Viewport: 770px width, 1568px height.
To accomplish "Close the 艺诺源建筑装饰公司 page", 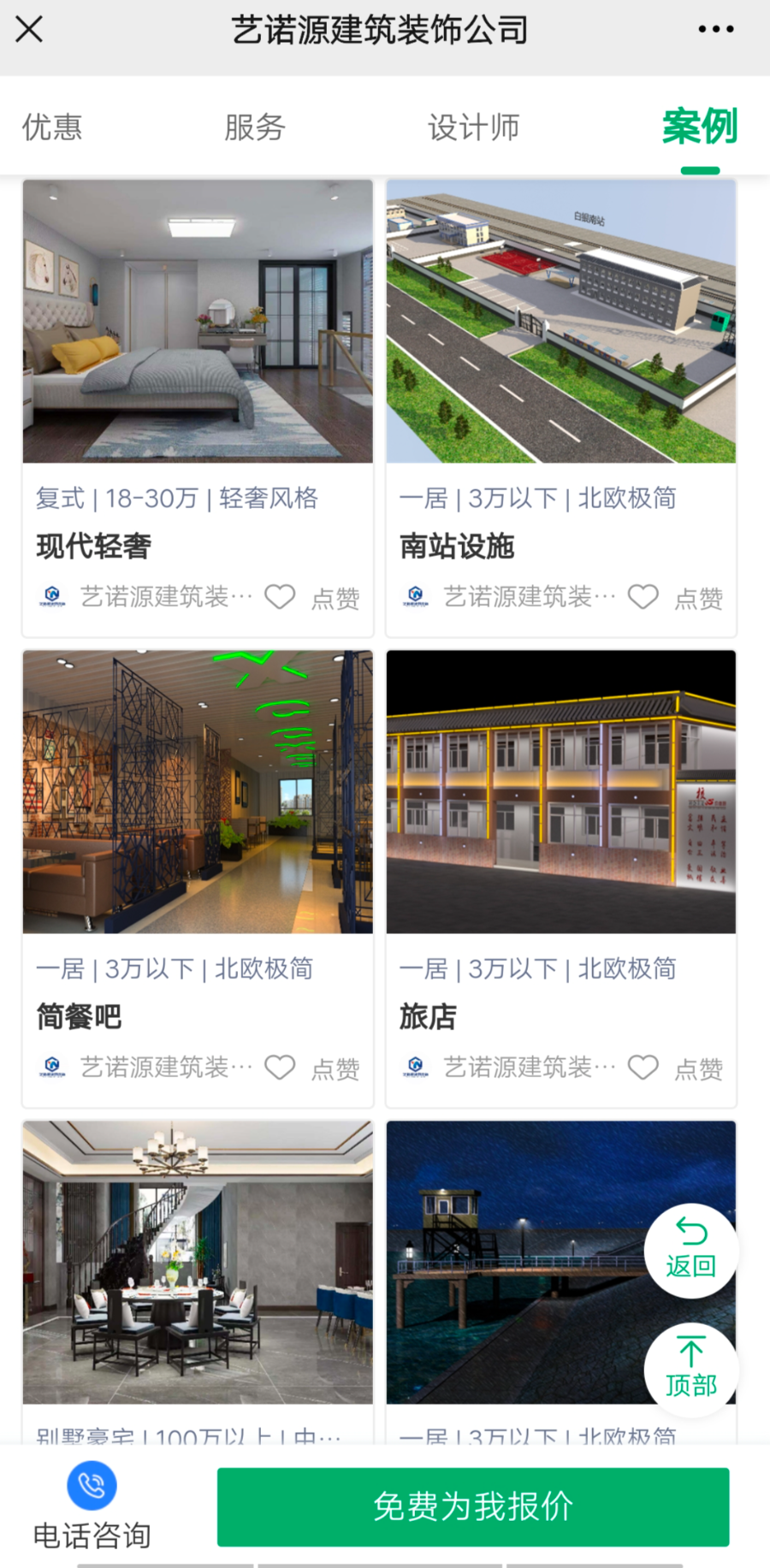I will 29,30.
